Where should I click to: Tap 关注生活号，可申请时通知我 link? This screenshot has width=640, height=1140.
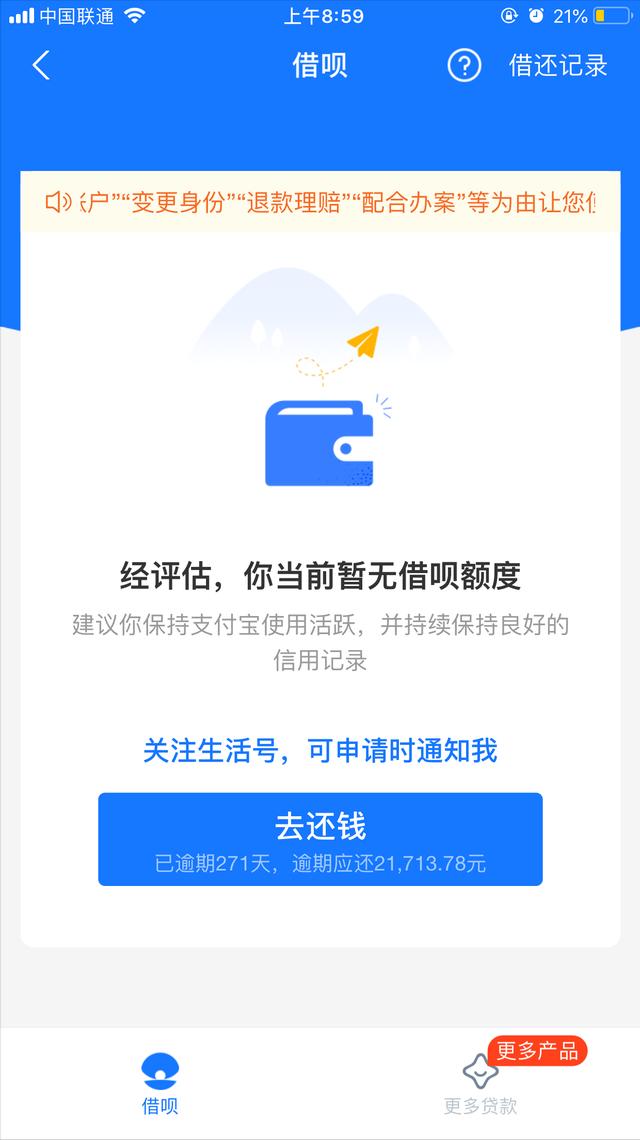pos(320,750)
